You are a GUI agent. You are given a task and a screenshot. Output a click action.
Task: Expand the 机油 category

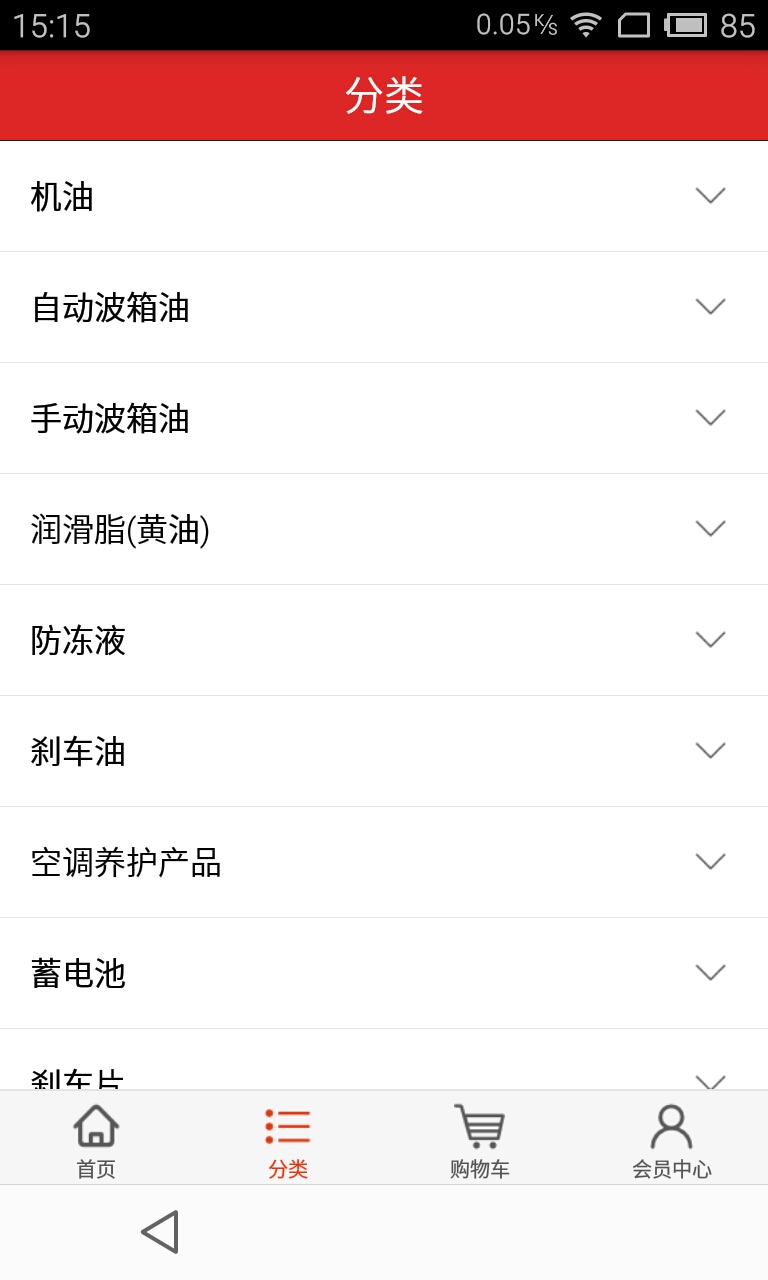pyautogui.click(x=384, y=196)
